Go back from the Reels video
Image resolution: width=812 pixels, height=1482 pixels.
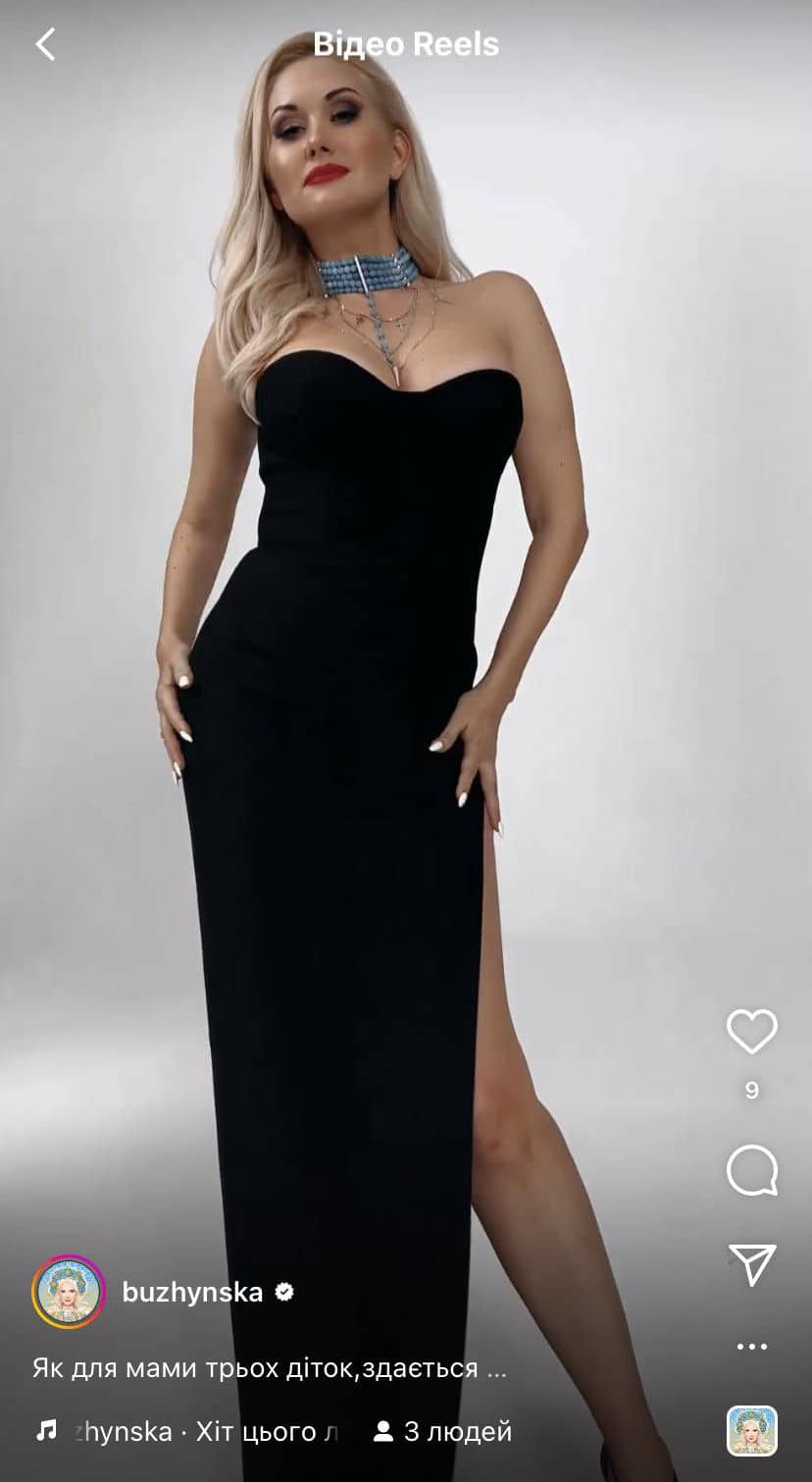(x=45, y=44)
